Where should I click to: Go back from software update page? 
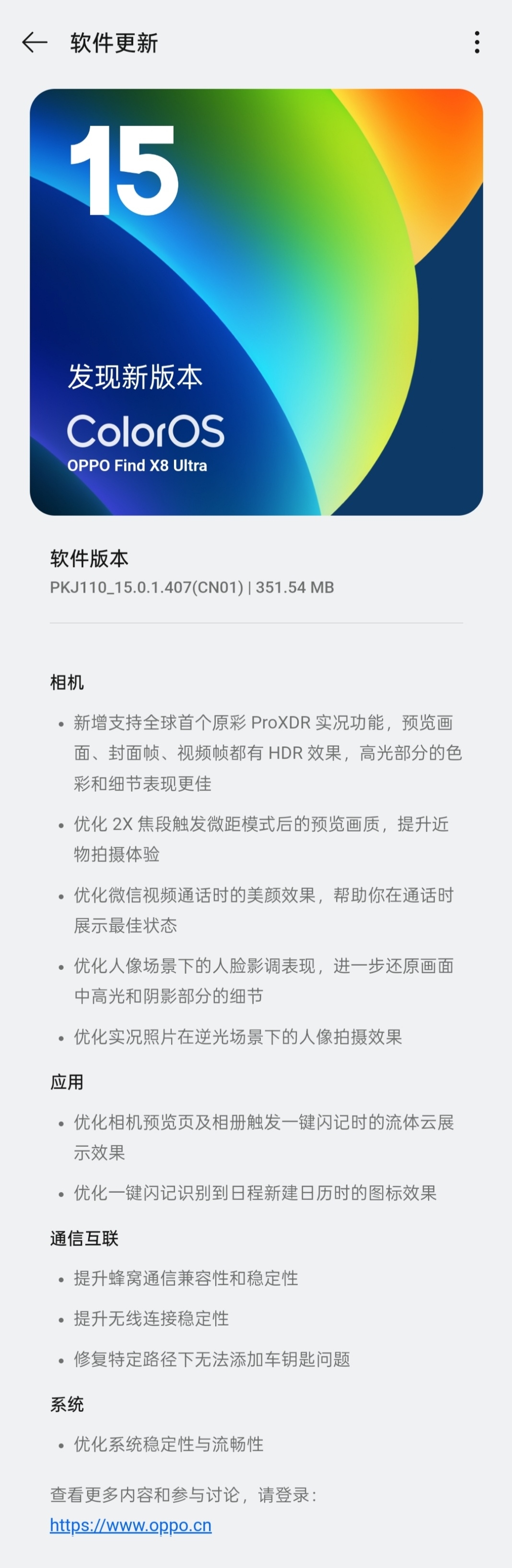point(34,42)
